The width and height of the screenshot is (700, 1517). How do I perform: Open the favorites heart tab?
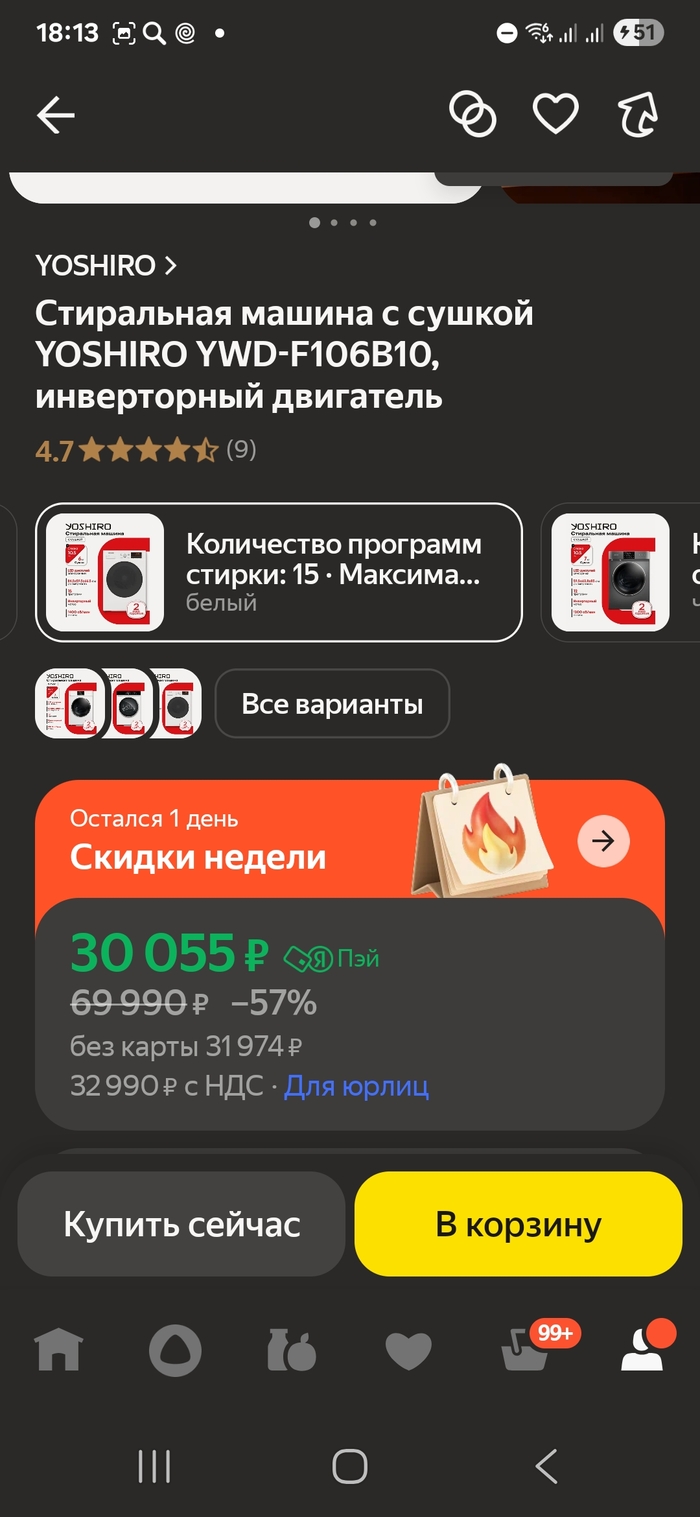point(408,1351)
